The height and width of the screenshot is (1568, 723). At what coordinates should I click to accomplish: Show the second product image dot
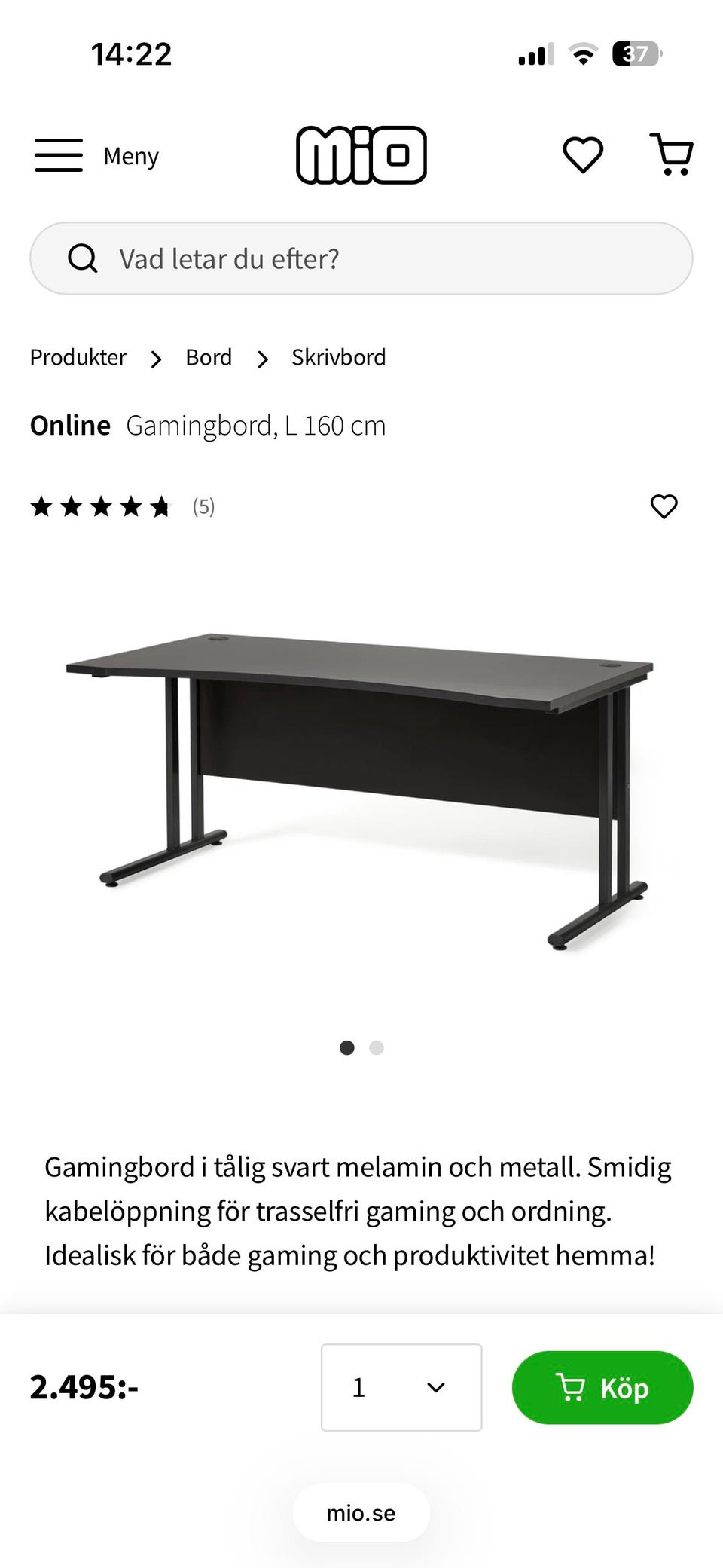(377, 1047)
